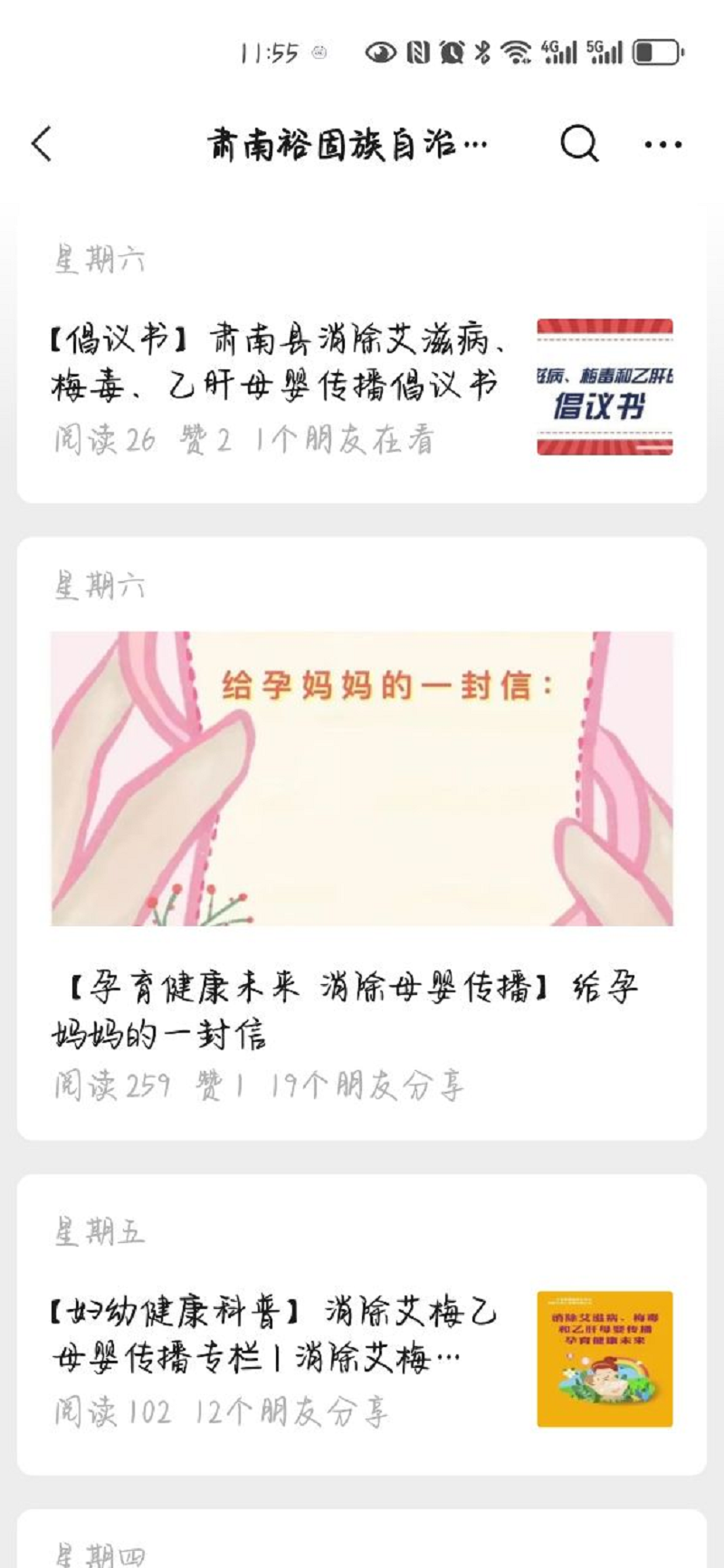This screenshot has height=1568, width=724.
Task: Open the 【妇幼健康科普】消除艾梅乙 article
Action: pos(271,1334)
